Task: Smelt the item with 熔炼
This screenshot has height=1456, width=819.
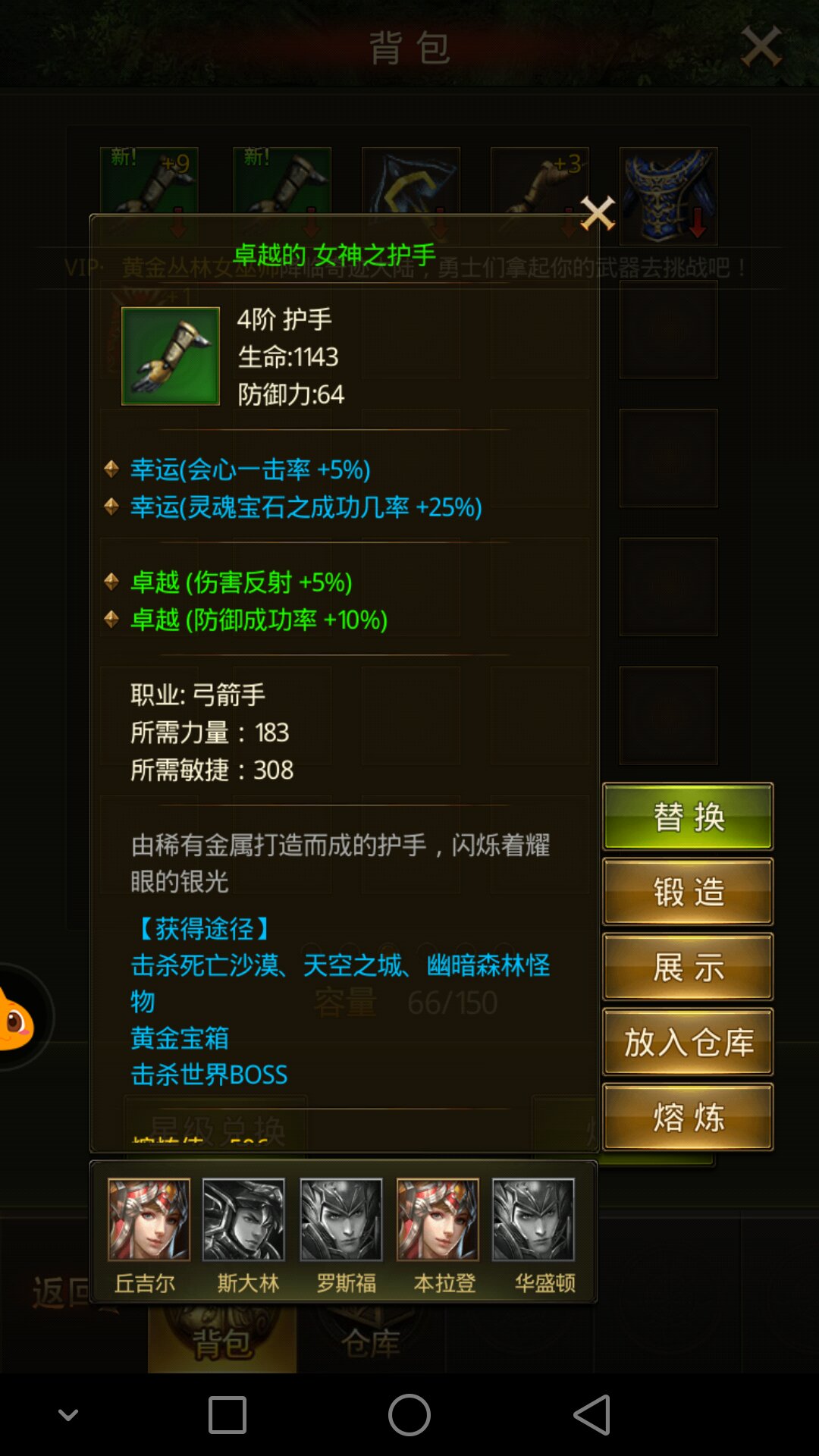Action: tap(688, 1117)
